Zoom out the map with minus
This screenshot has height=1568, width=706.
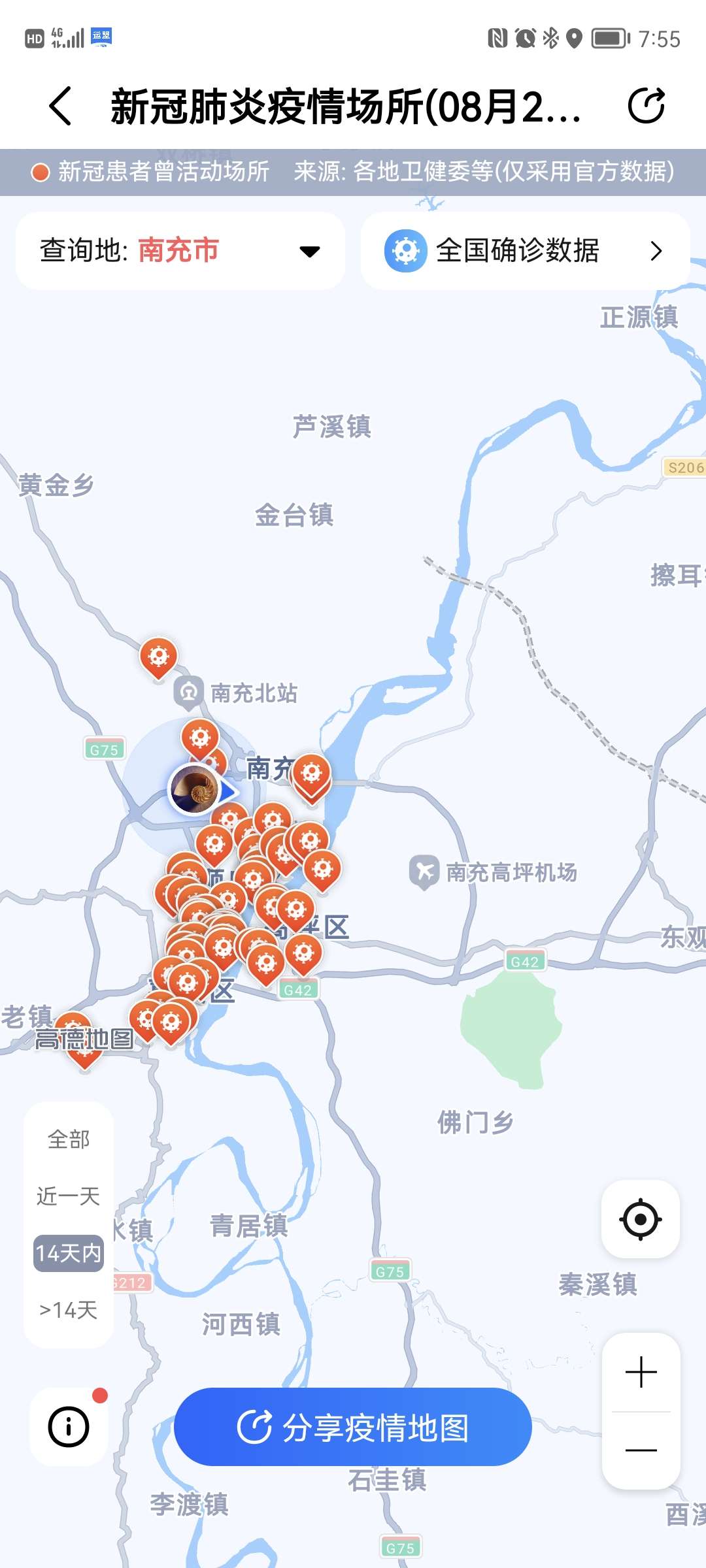tap(641, 1450)
